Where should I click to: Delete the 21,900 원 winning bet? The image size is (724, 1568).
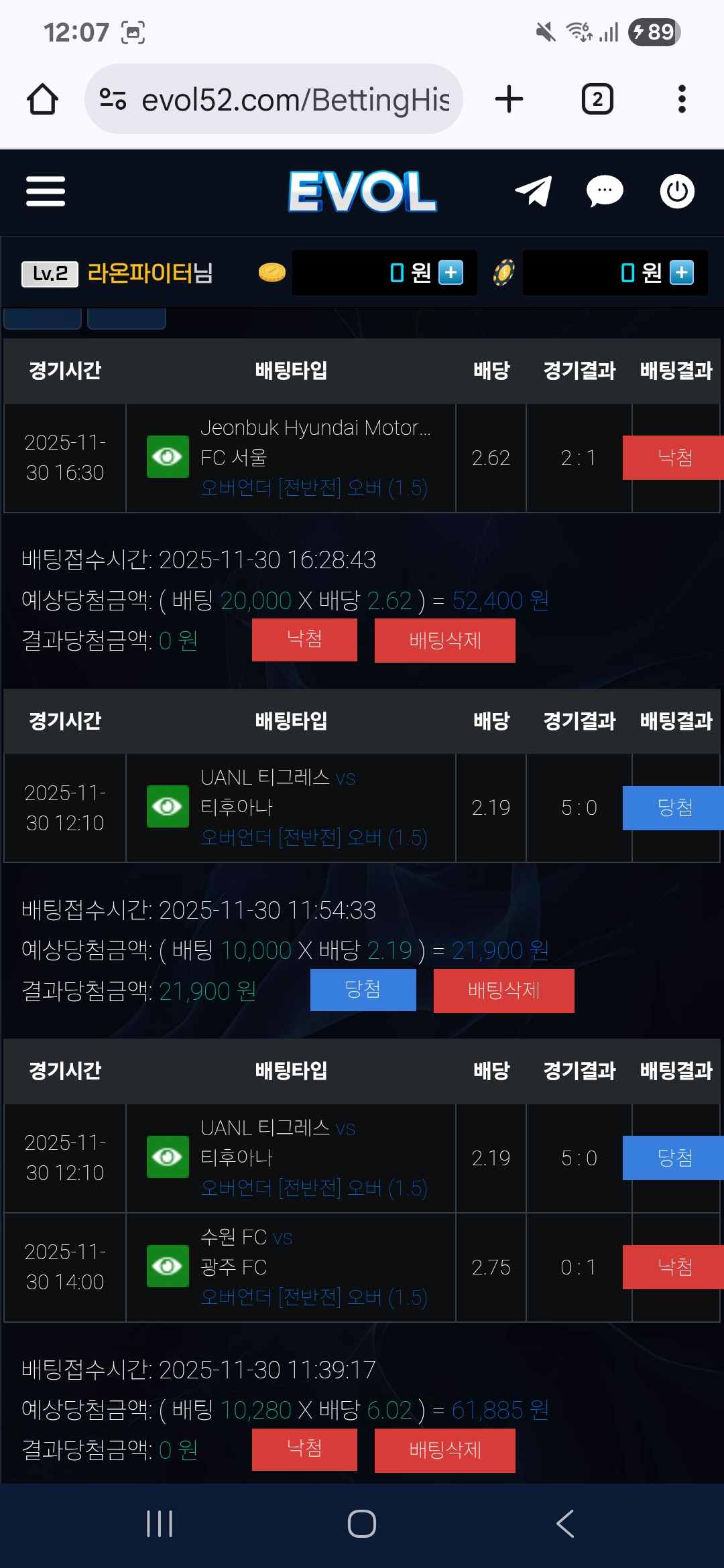pyautogui.click(x=503, y=990)
